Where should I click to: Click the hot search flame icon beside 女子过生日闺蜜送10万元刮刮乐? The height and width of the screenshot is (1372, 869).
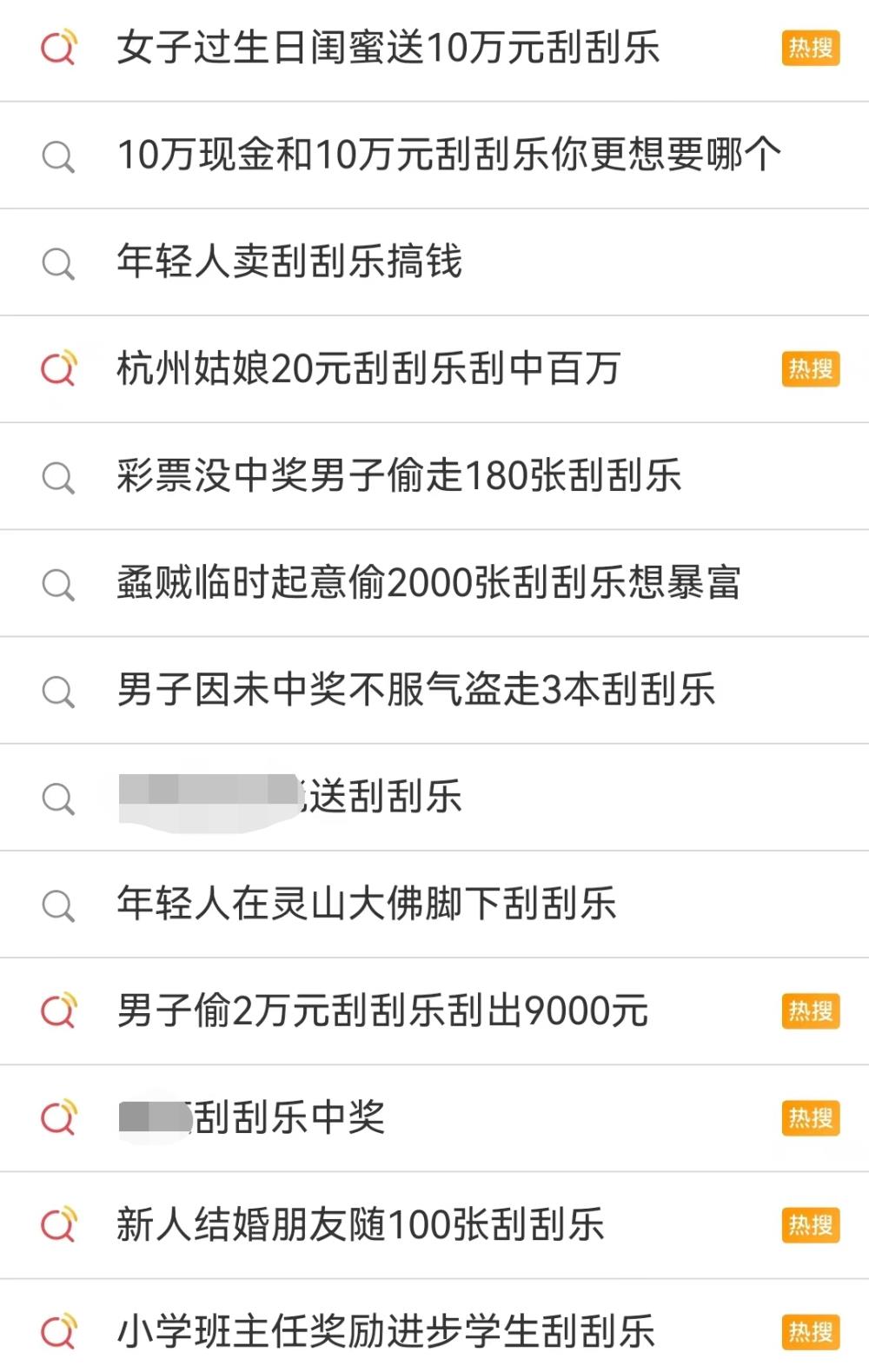(58, 50)
